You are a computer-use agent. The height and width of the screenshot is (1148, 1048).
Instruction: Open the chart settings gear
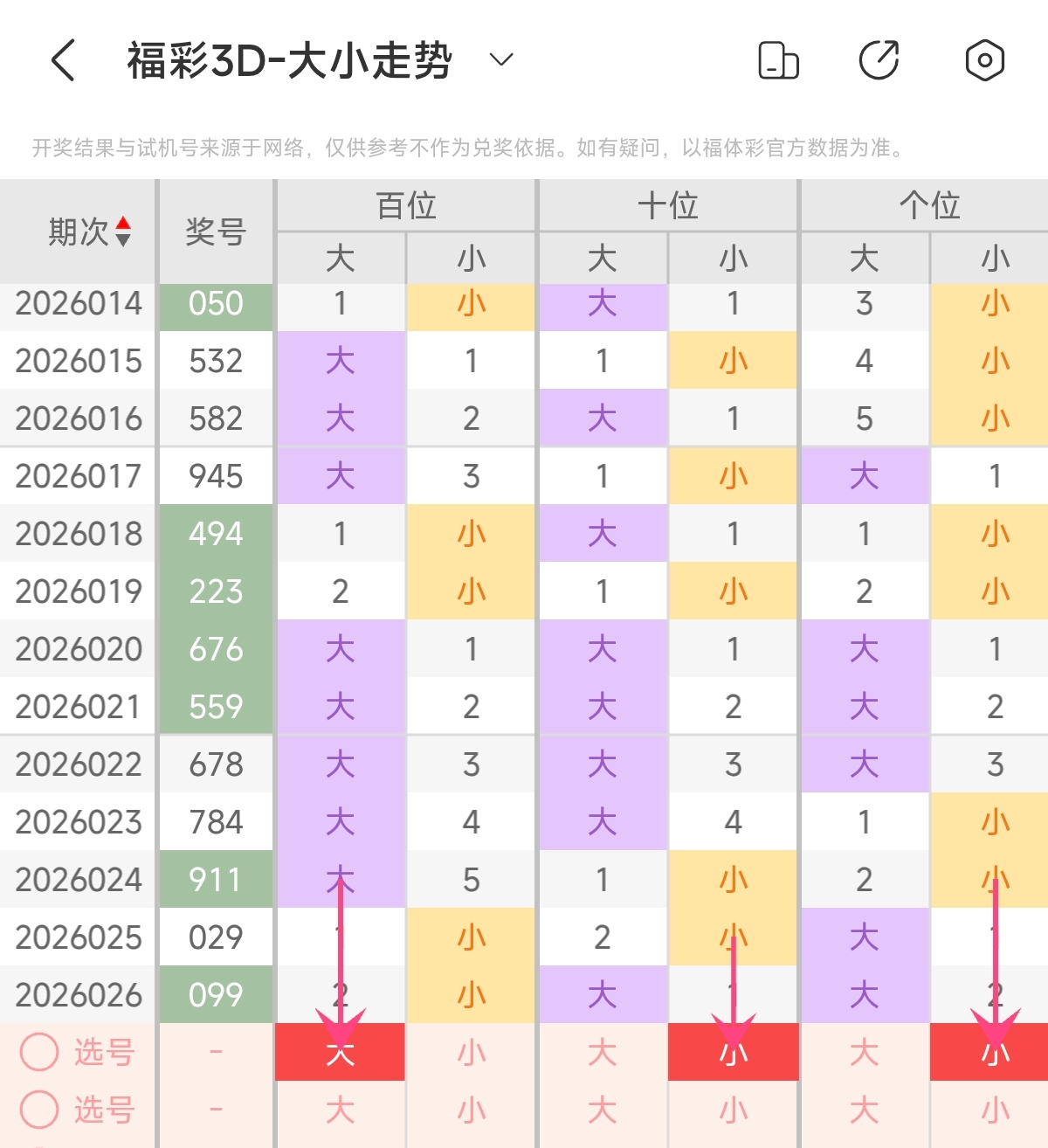pos(984,60)
